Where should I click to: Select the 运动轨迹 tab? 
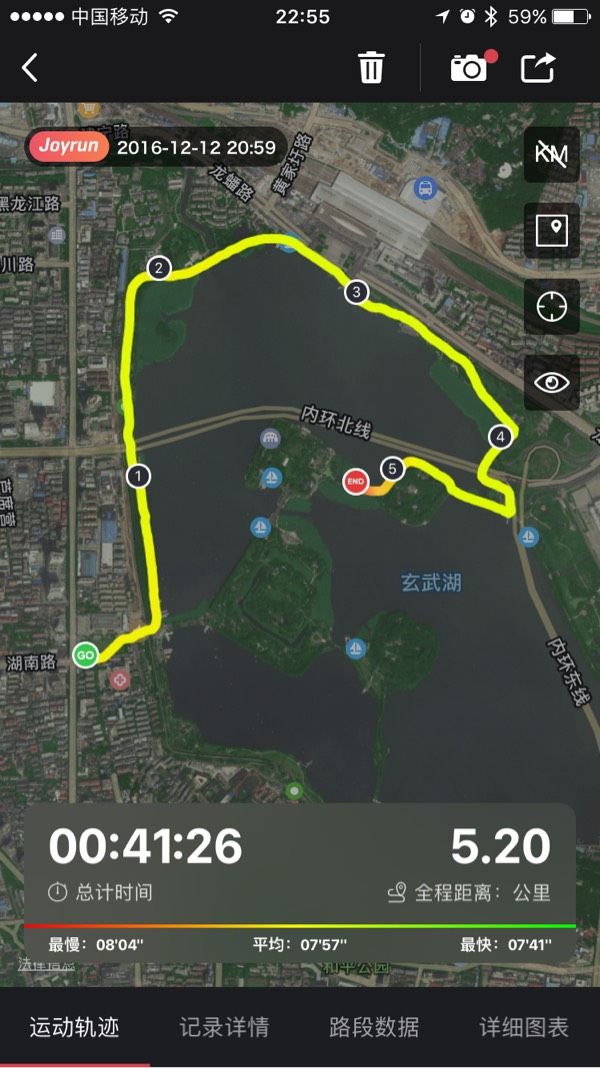74,1026
